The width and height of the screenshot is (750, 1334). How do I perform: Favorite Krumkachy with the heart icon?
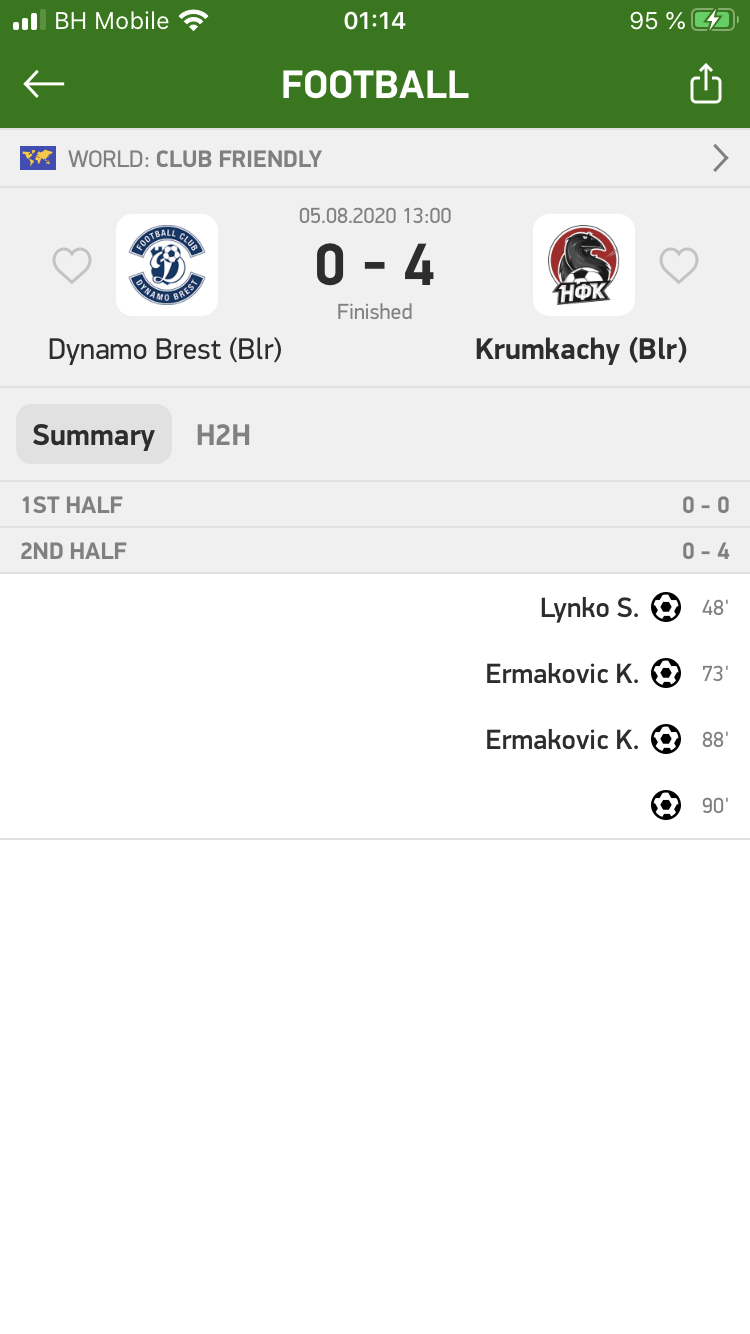coord(678,265)
